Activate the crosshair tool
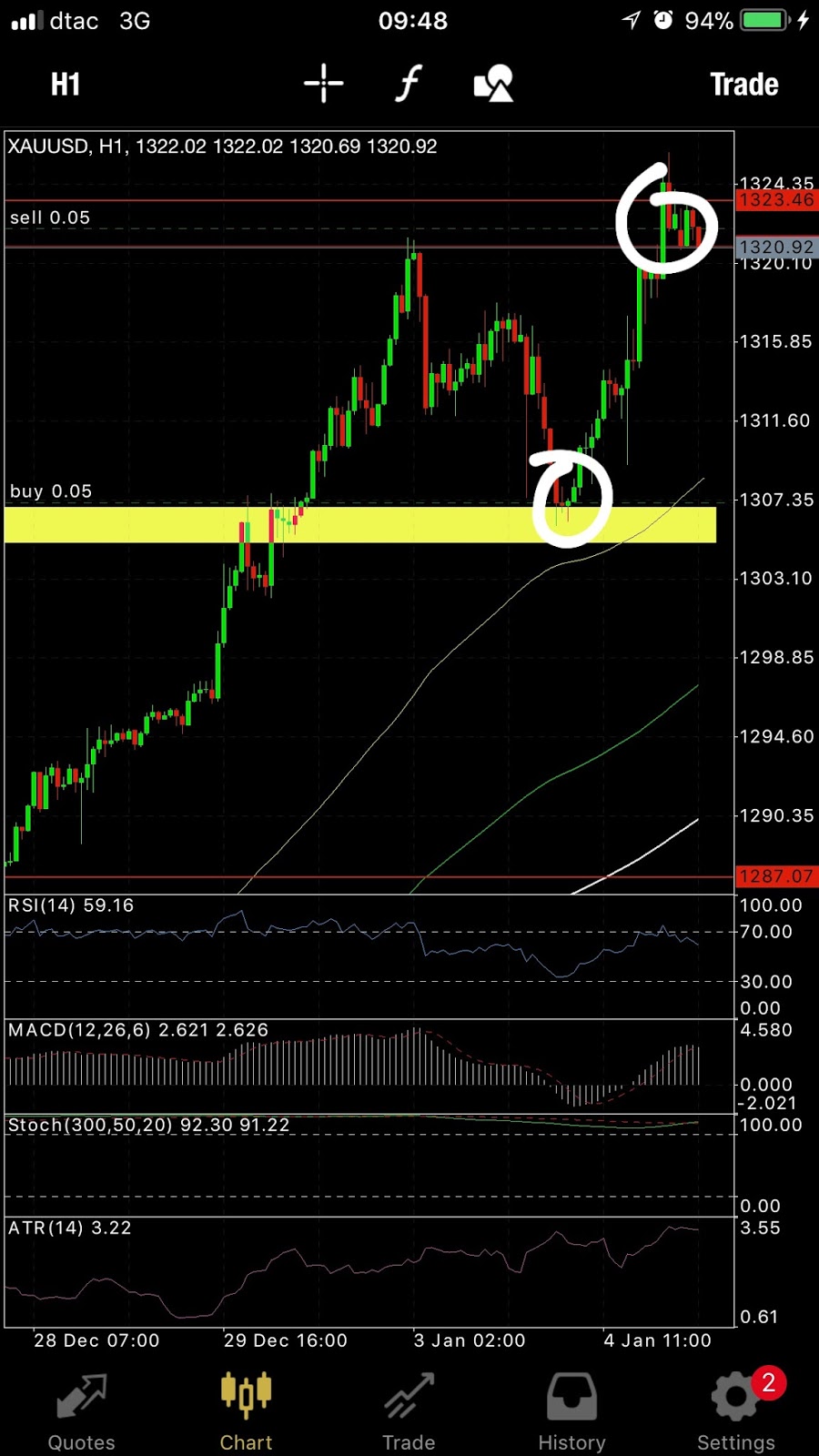This screenshot has height=1456, width=819. 323,84
